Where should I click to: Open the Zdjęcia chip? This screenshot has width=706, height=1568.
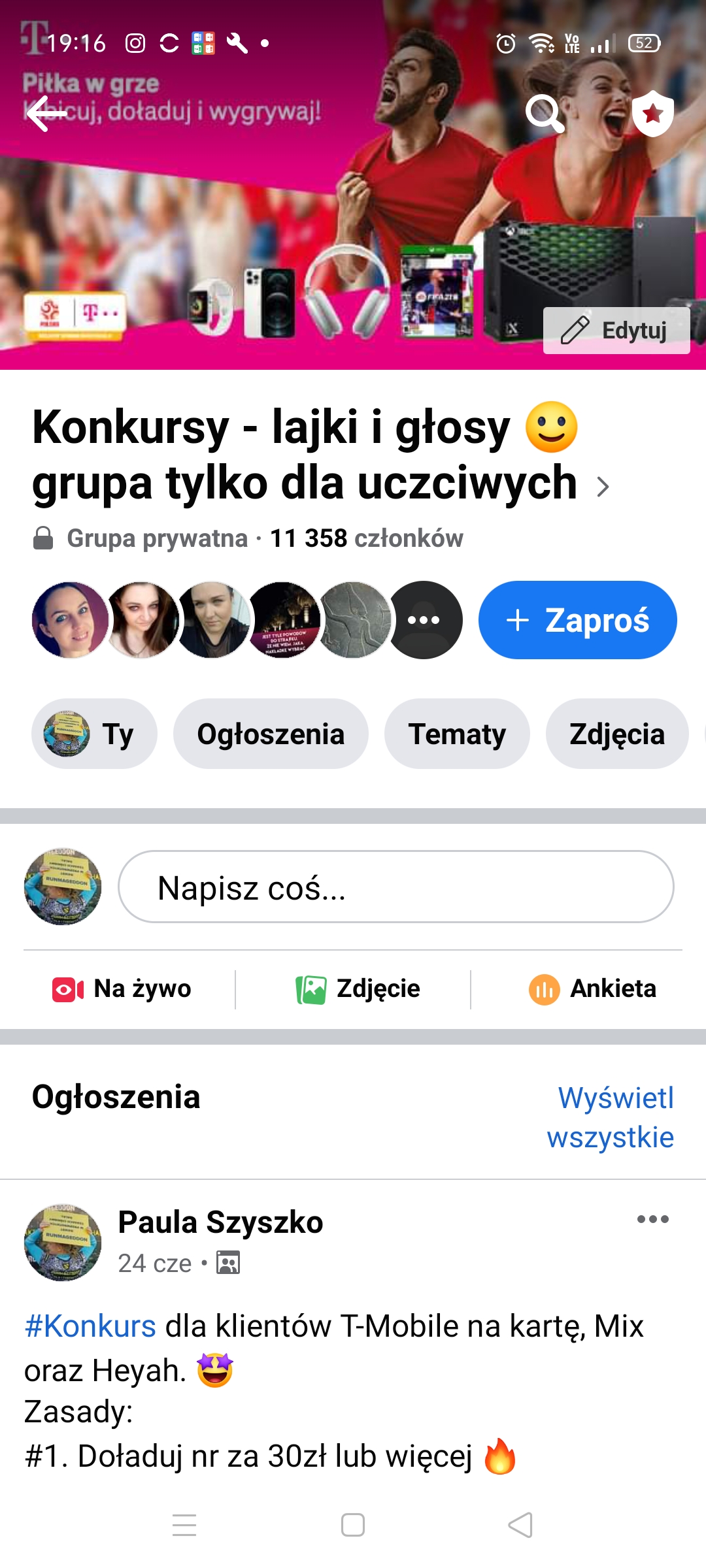pyautogui.click(x=617, y=734)
